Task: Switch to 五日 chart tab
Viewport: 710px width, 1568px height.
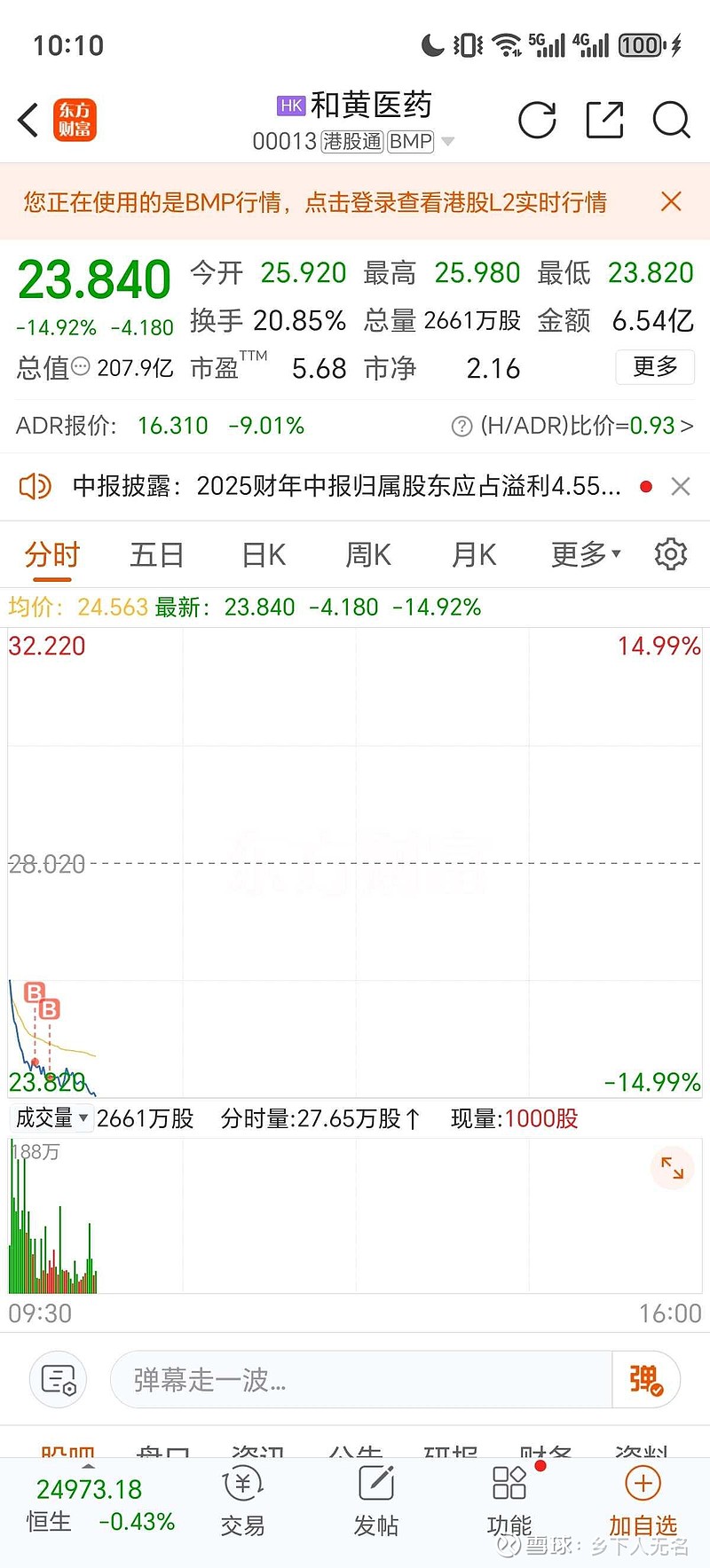Action: tap(157, 555)
